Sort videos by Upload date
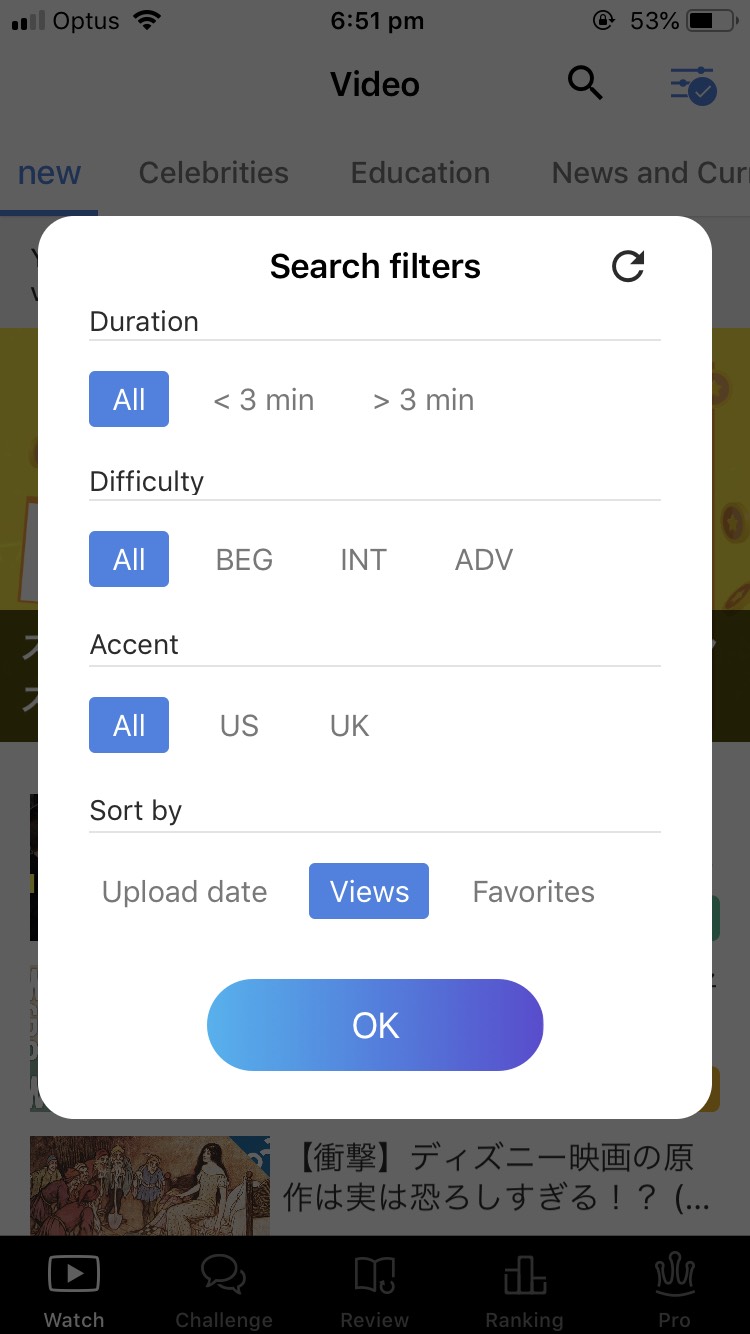The image size is (750, 1334). 184,891
